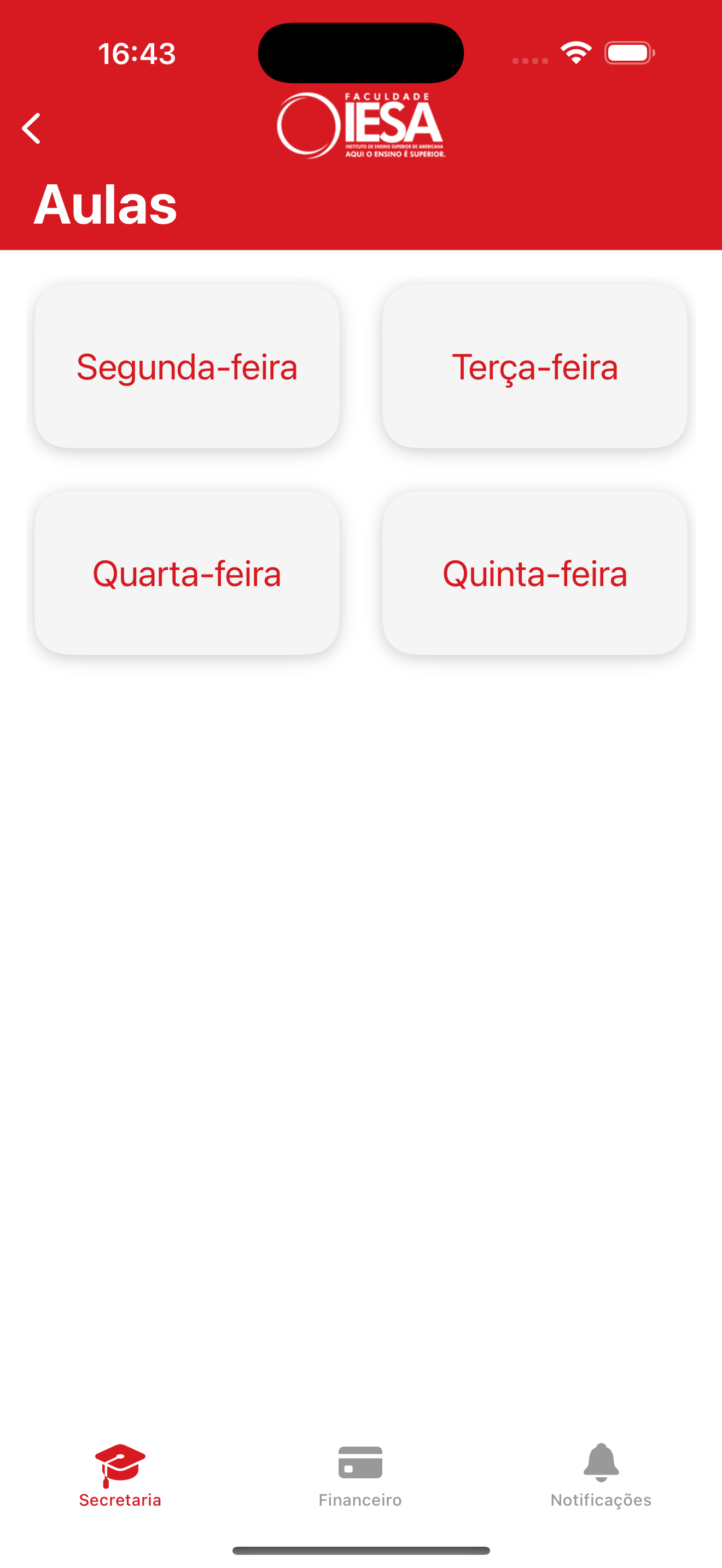Select the Terça-feira card
Image resolution: width=722 pixels, height=1568 pixels.
tap(534, 366)
